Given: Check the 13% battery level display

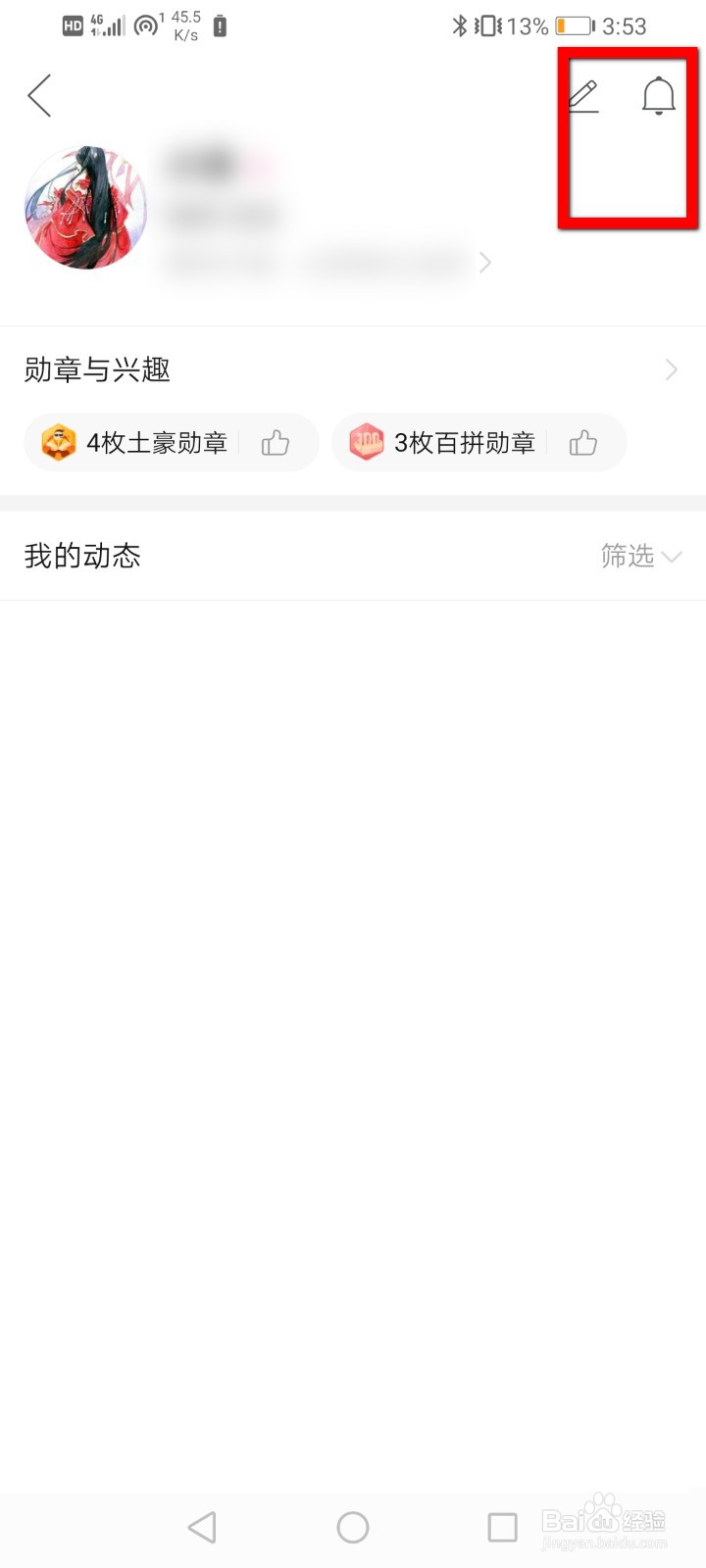Looking at the screenshot, I should point(526,26).
